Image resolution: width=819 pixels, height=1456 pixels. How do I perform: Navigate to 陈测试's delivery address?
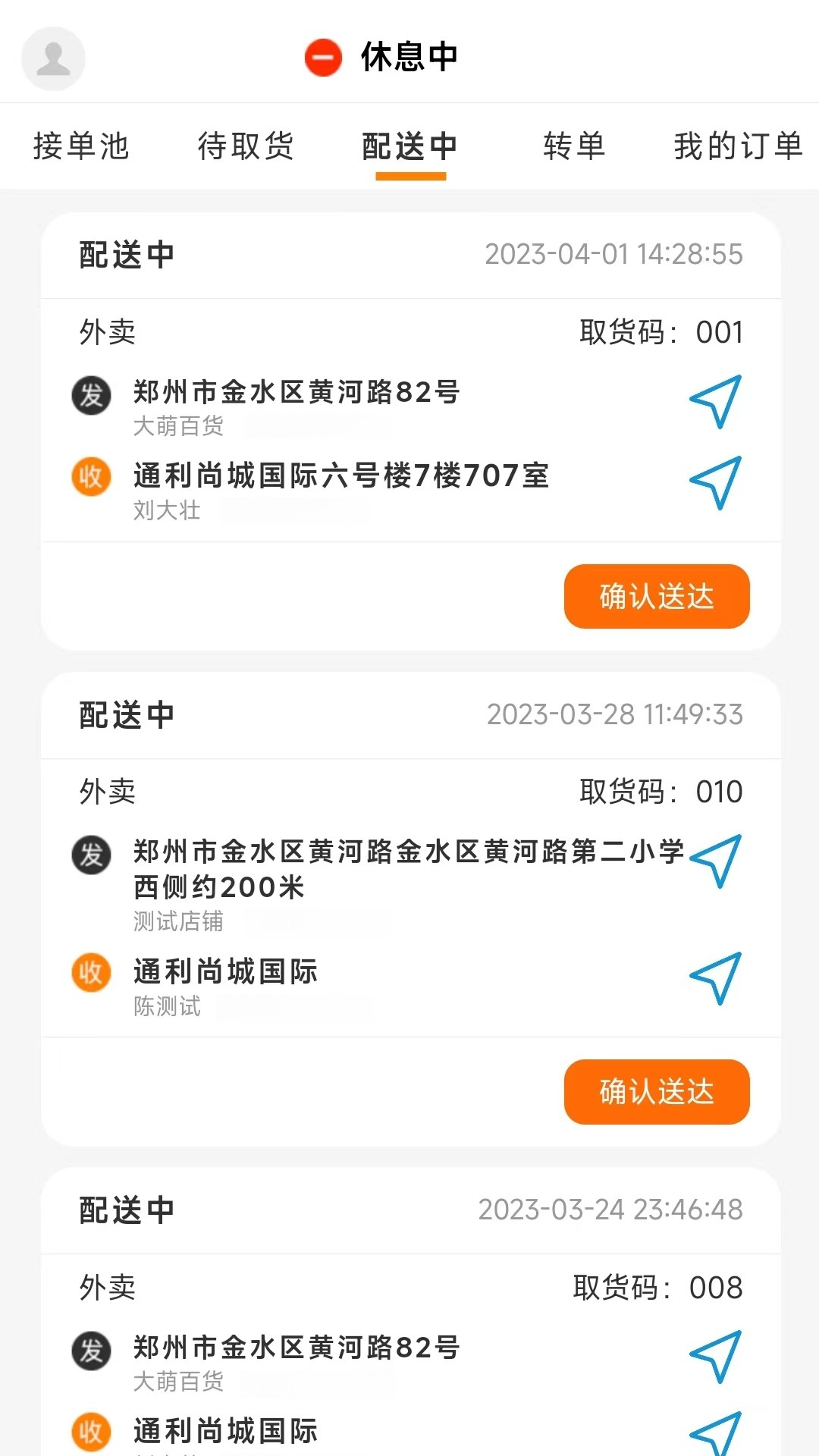pos(715,978)
